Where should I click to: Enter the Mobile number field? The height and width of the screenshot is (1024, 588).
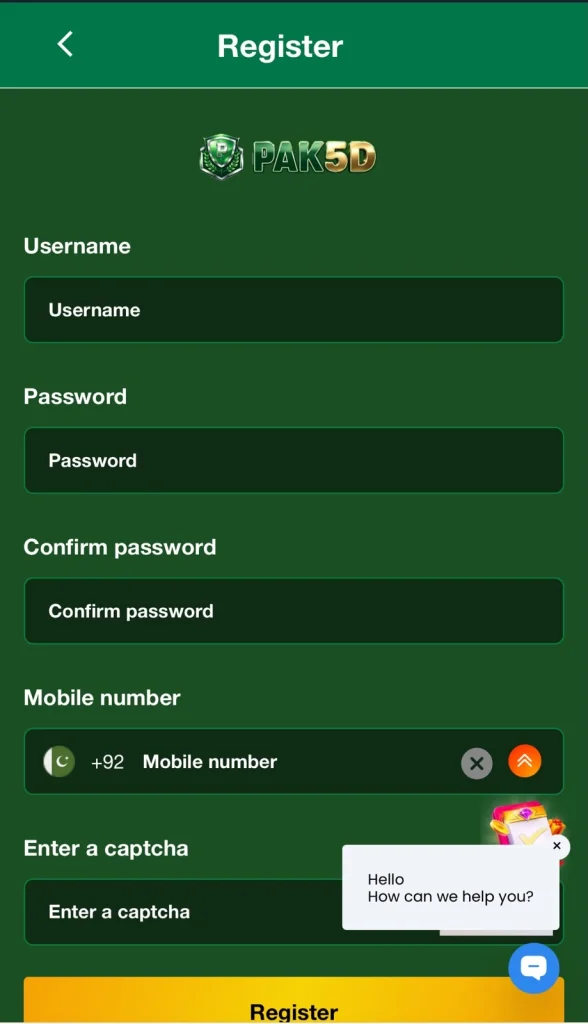click(297, 761)
